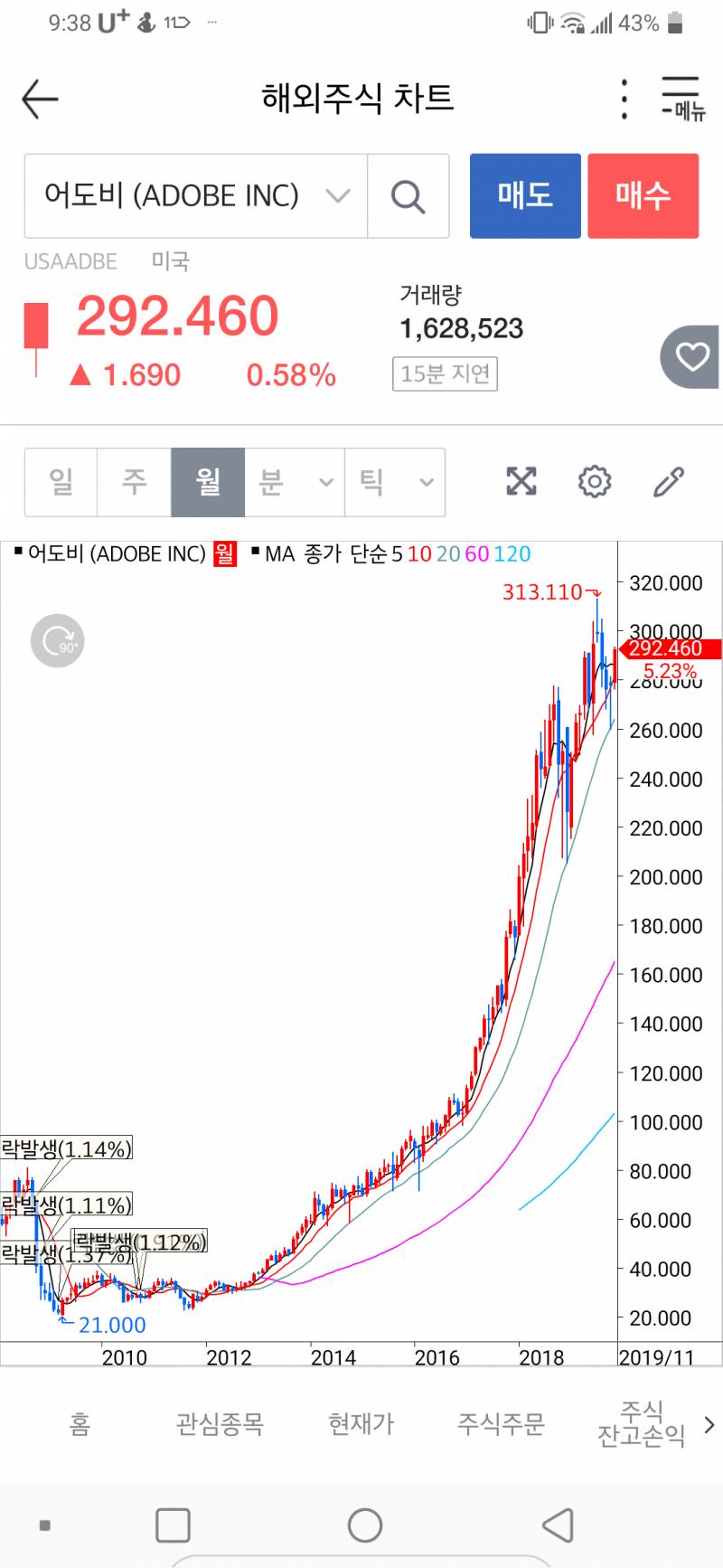The width and height of the screenshot is (723, 1568).
Task: Go to the 홈 tab
Action: click(80, 1424)
